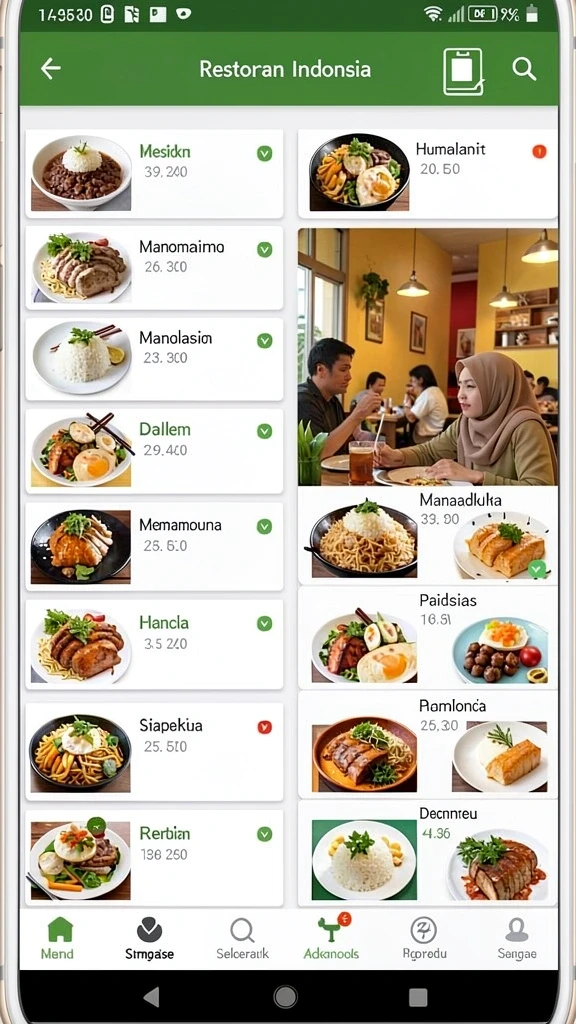Open the Rgoredu tab

tap(424, 938)
